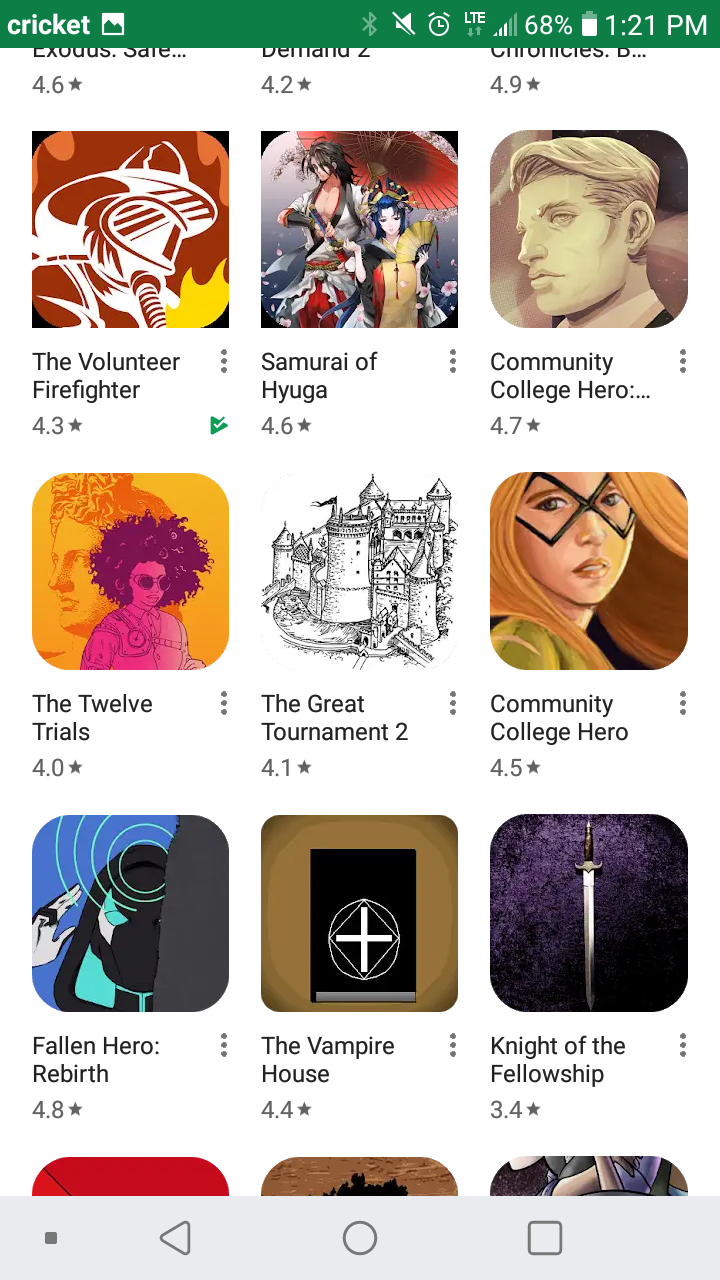Show more options for The Twelve Trials
Viewport: 720px width, 1280px height.
point(224,703)
